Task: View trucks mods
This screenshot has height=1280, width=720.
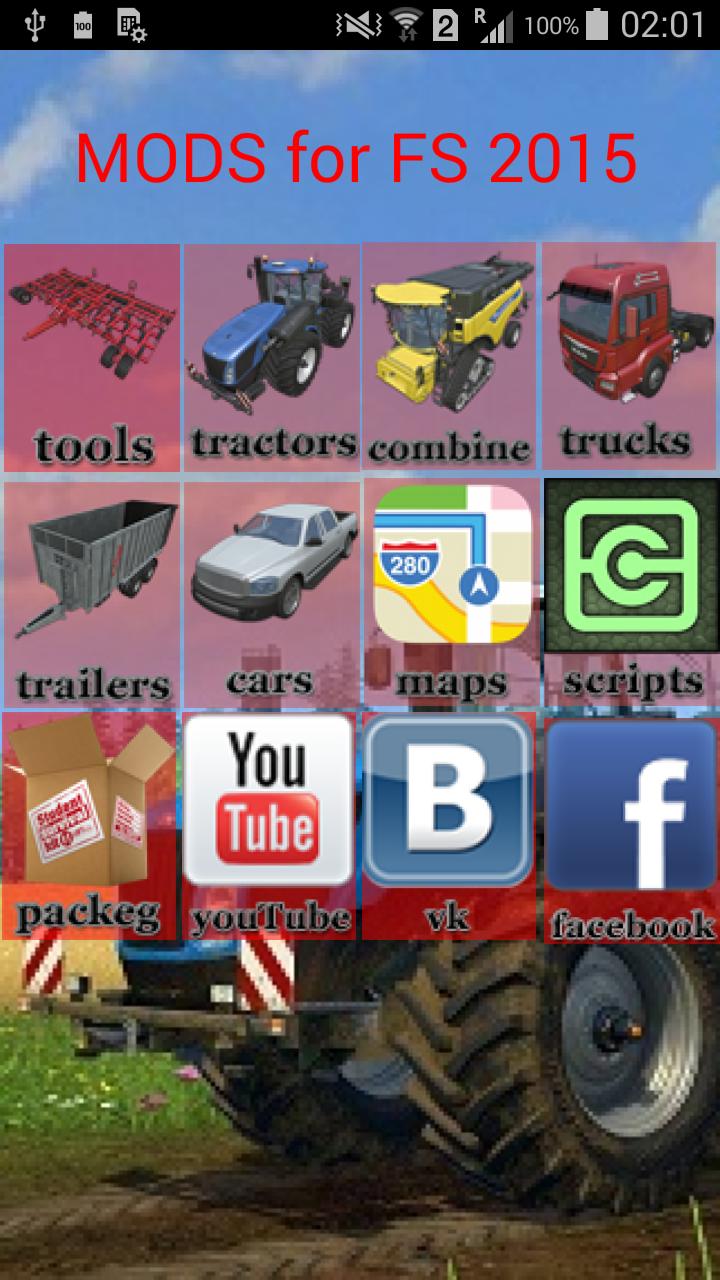Action: (629, 357)
